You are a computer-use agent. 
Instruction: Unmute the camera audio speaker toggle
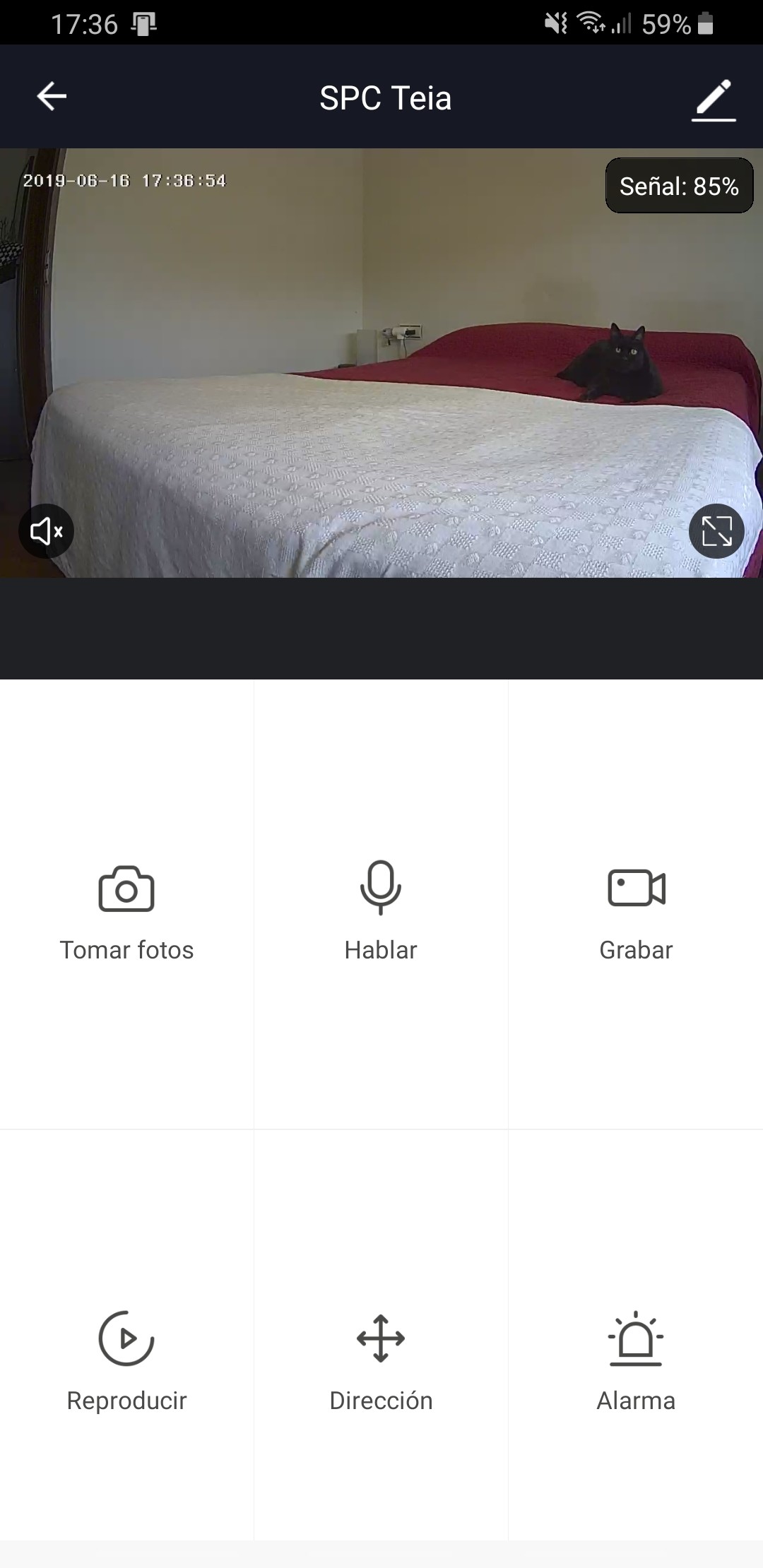pos(46,531)
